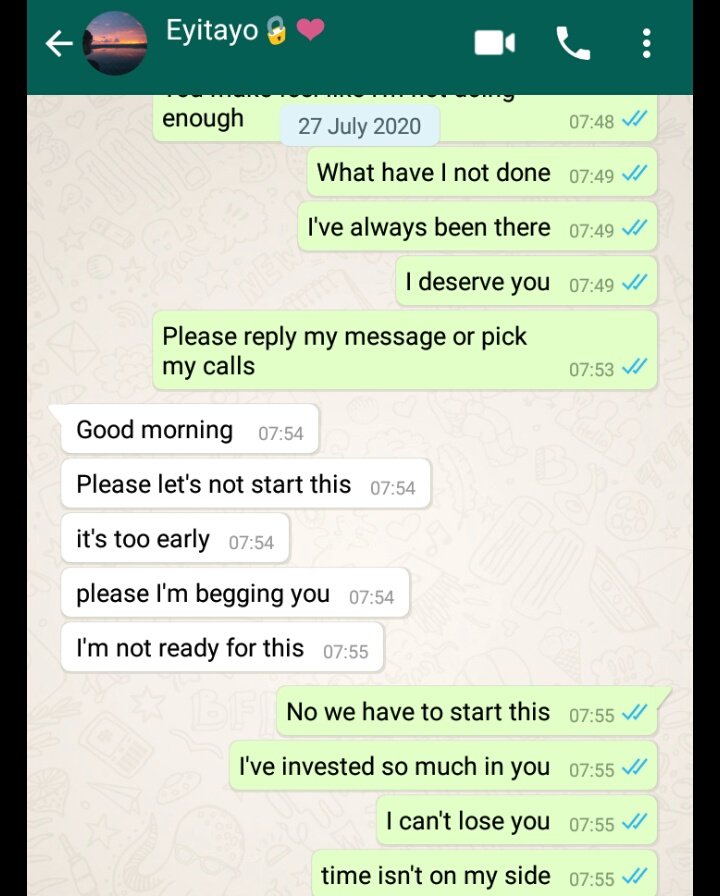
Task: Go back to the chats list
Action: tap(59, 43)
